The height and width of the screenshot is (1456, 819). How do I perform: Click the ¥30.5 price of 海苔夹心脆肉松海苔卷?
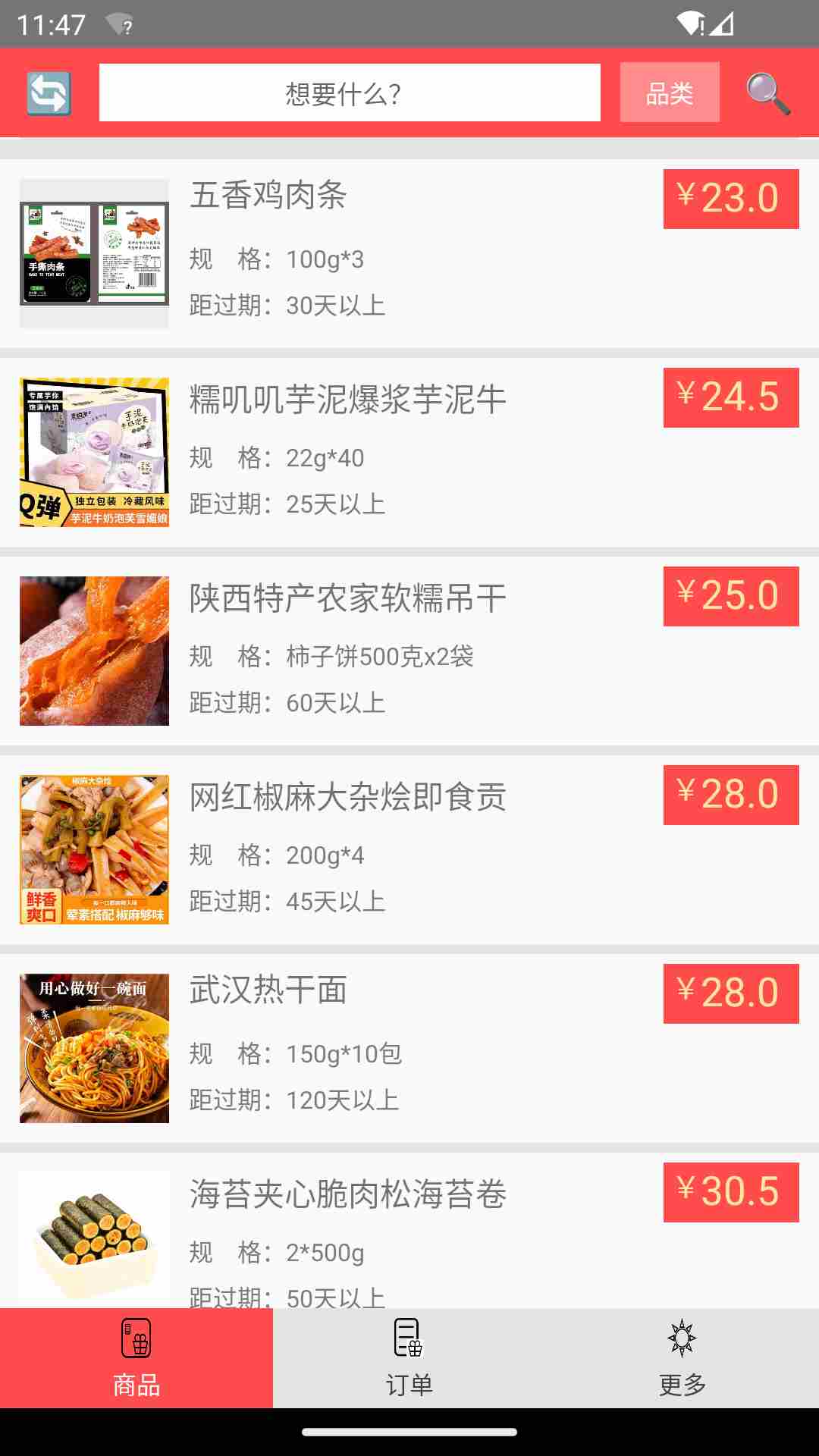[x=730, y=1191]
